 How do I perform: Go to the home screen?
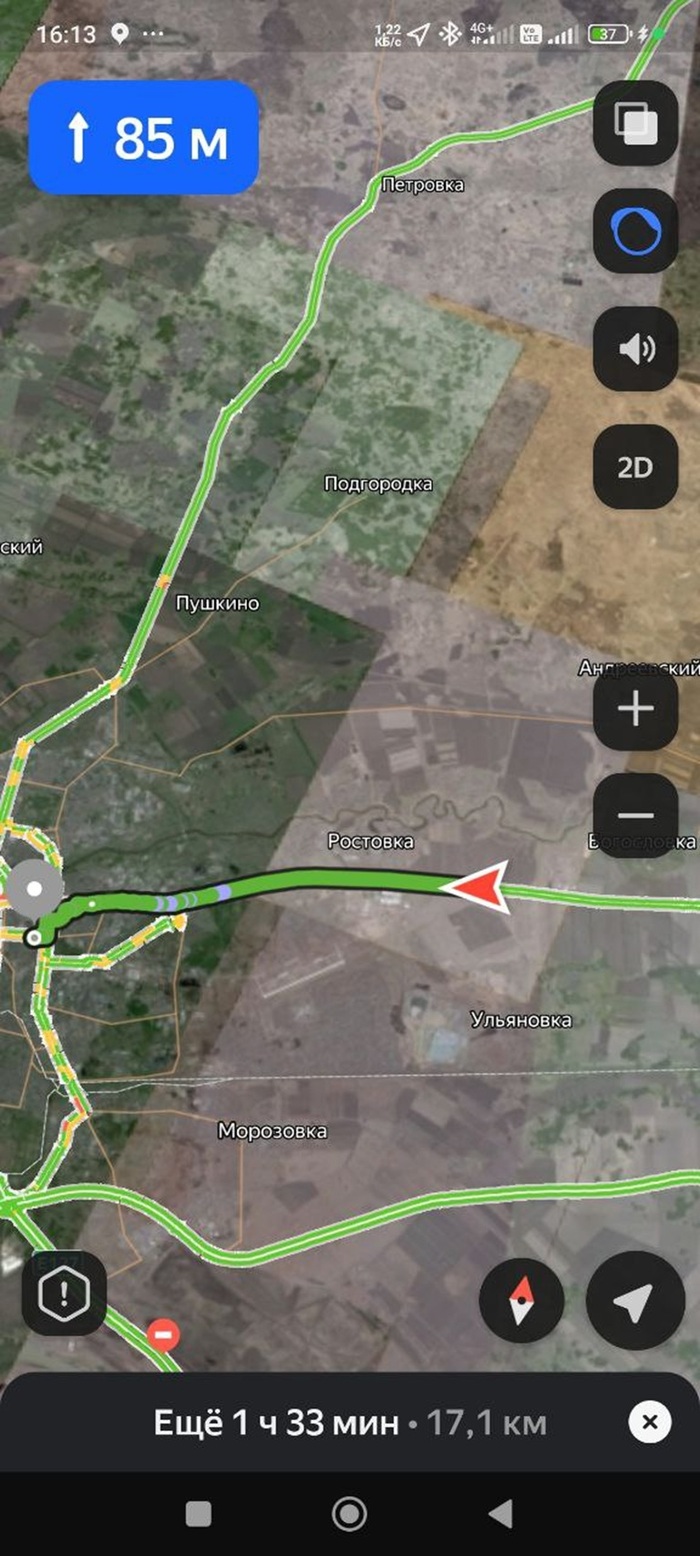tap(349, 1514)
